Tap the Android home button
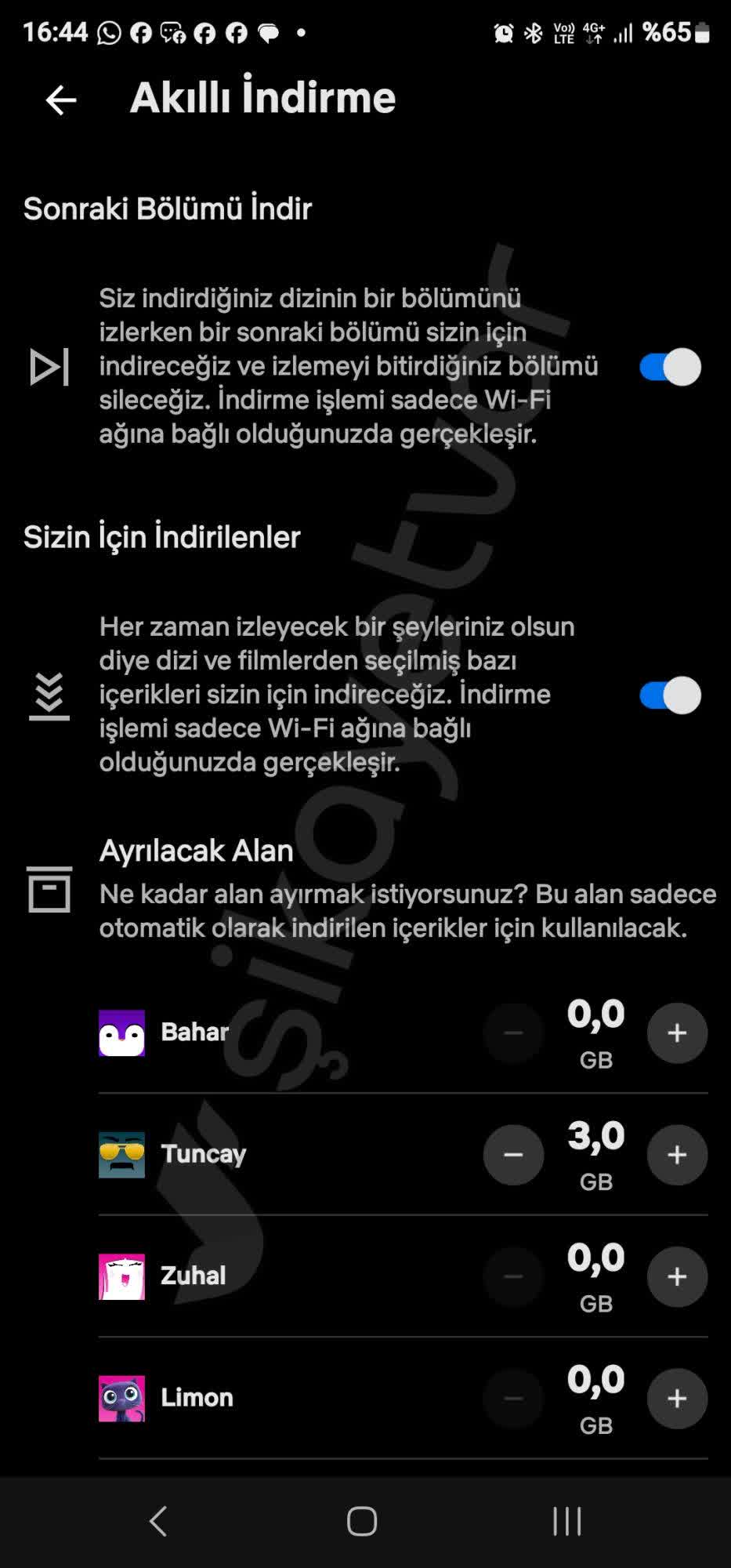The image size is (731, 1568). click(x=360, y=1519)
